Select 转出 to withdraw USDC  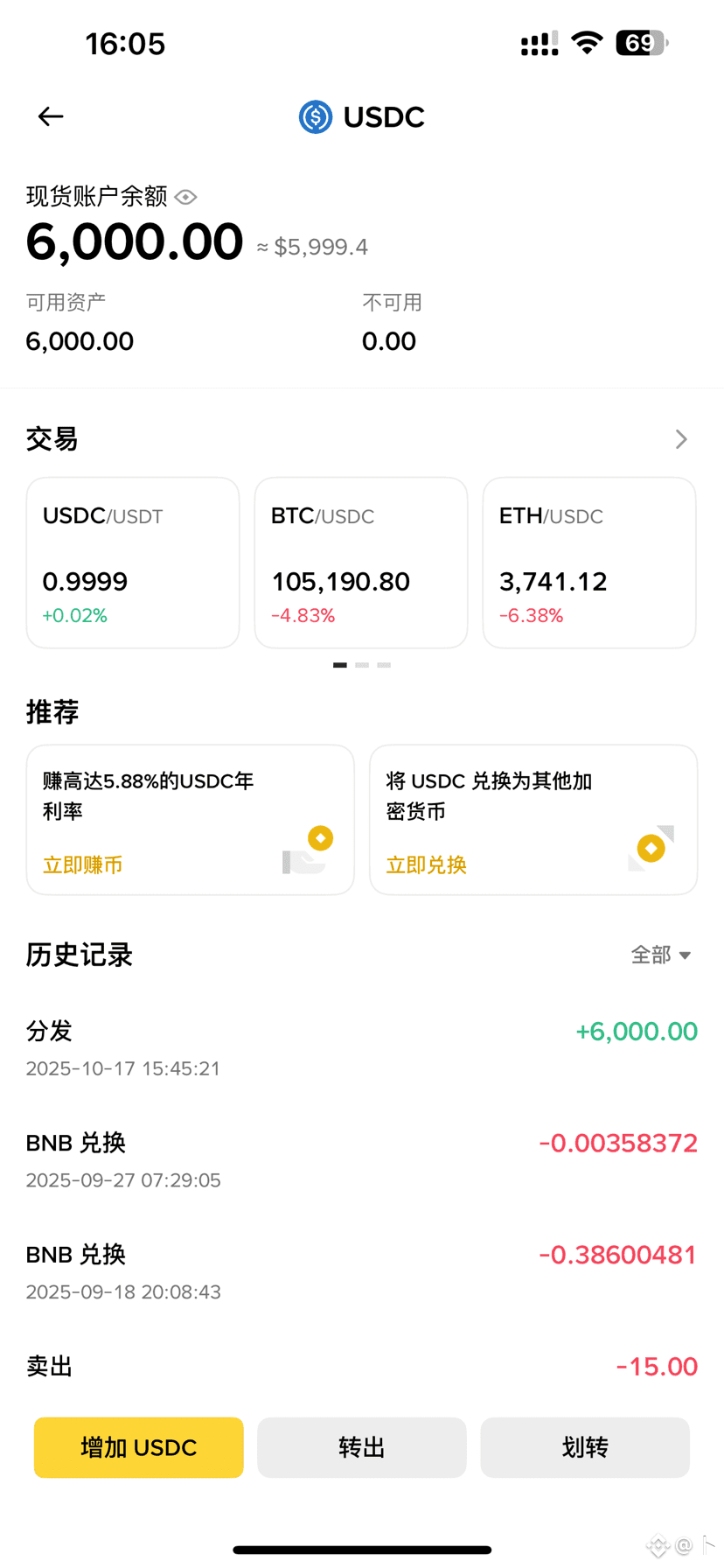361,1448
